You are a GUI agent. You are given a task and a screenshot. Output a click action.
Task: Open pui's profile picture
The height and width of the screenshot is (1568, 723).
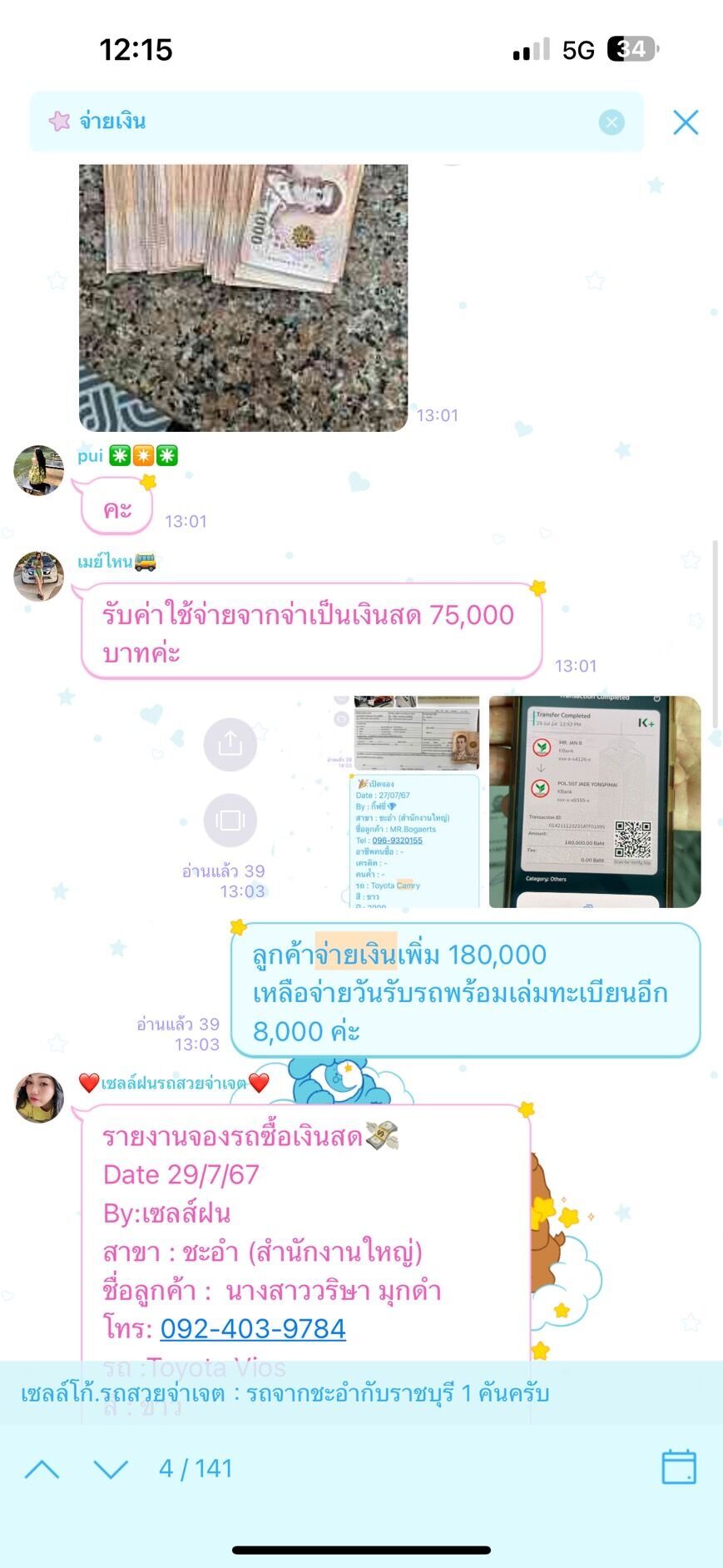[x=39, y=470]
